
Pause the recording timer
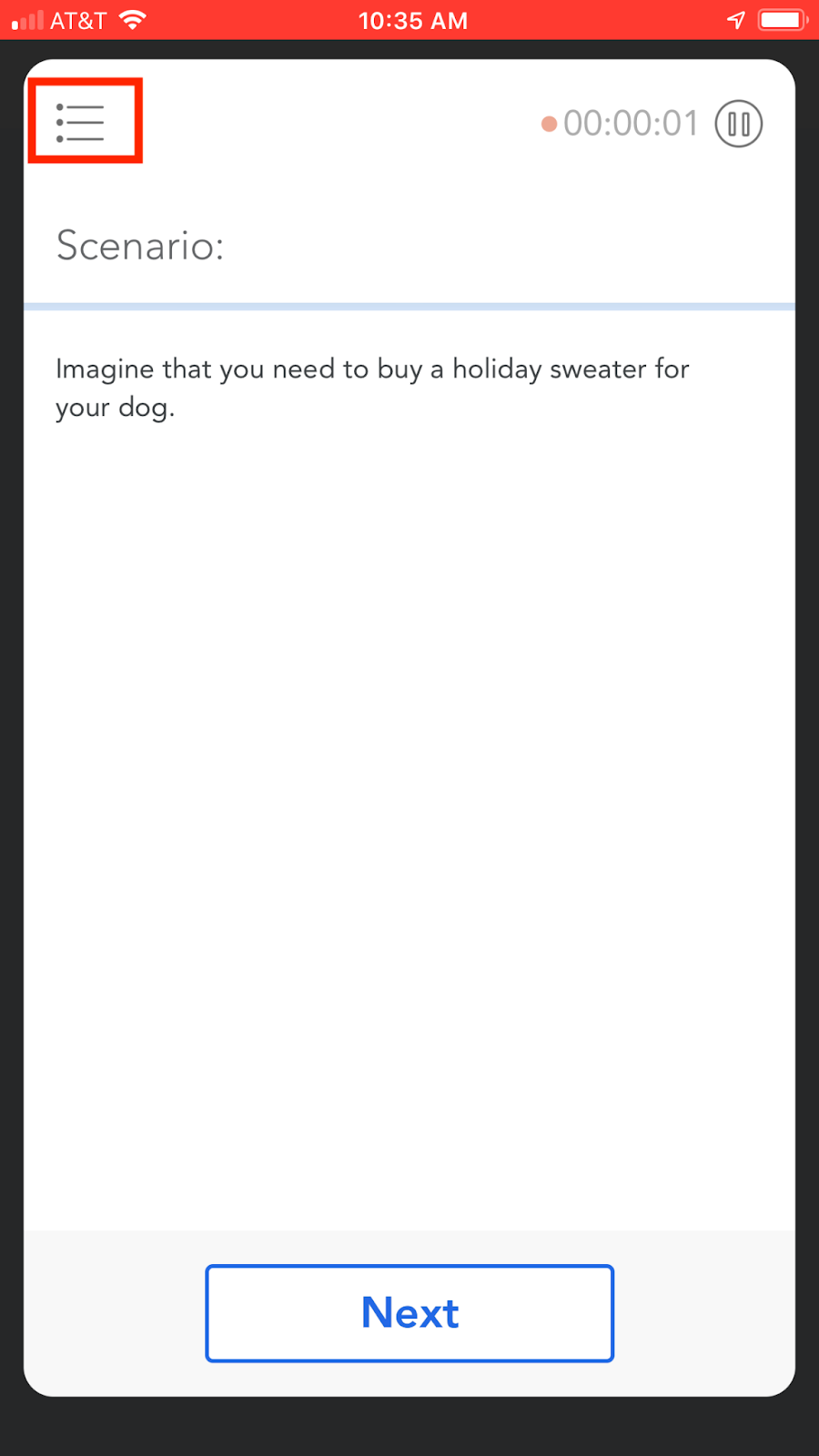[738, 124]
